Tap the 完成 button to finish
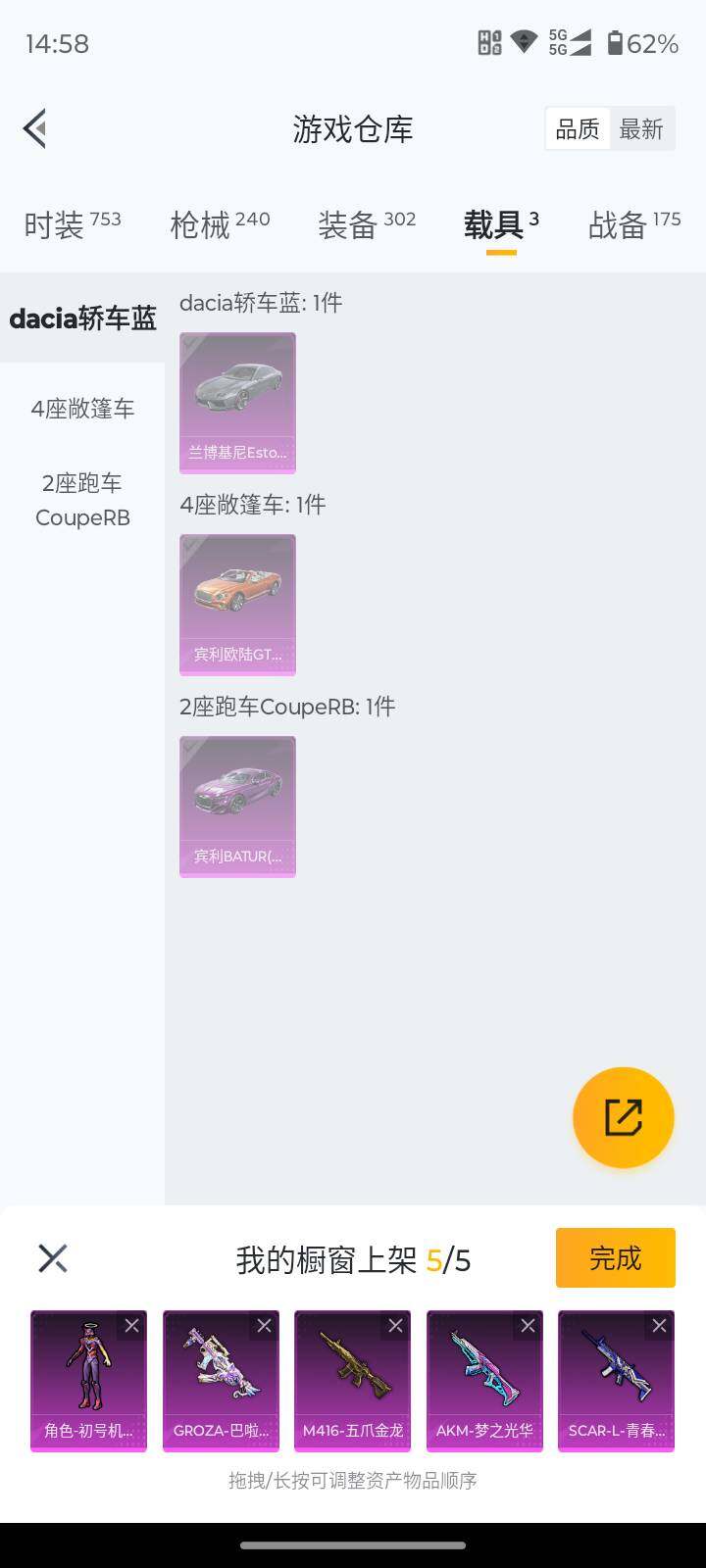 point(615,1257)
